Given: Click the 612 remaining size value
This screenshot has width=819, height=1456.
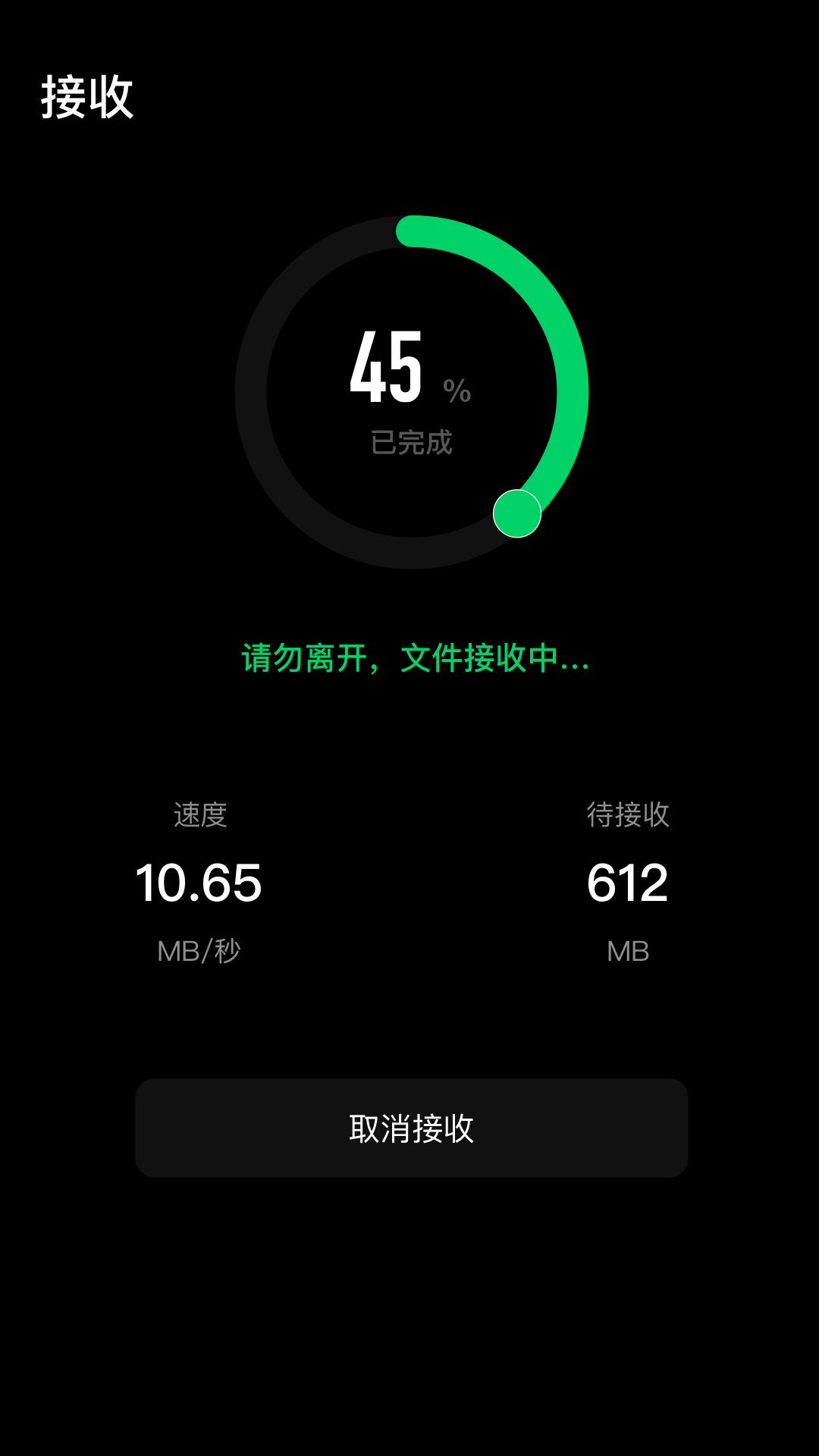Looking at the screenshot, I should (629, 883).
